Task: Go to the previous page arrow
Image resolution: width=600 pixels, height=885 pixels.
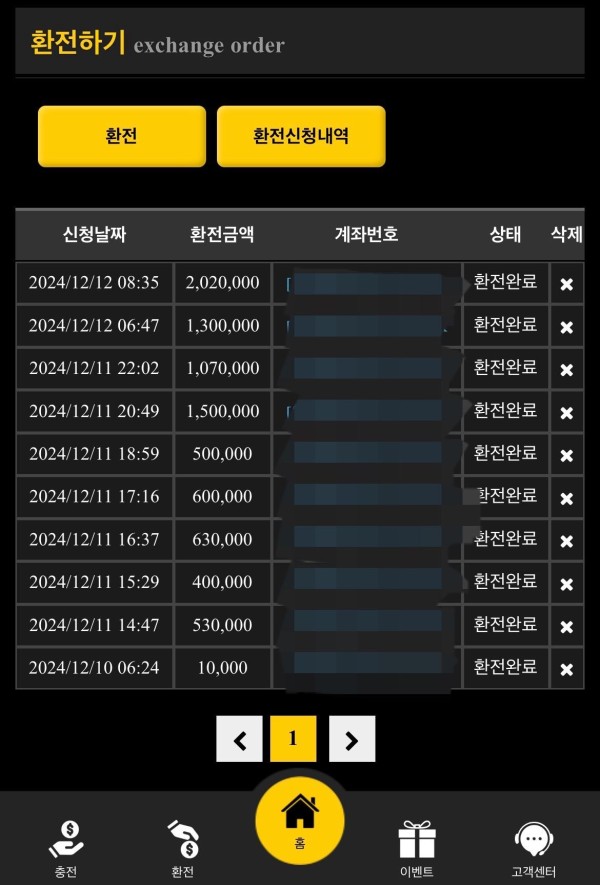Action: point(239,739)
